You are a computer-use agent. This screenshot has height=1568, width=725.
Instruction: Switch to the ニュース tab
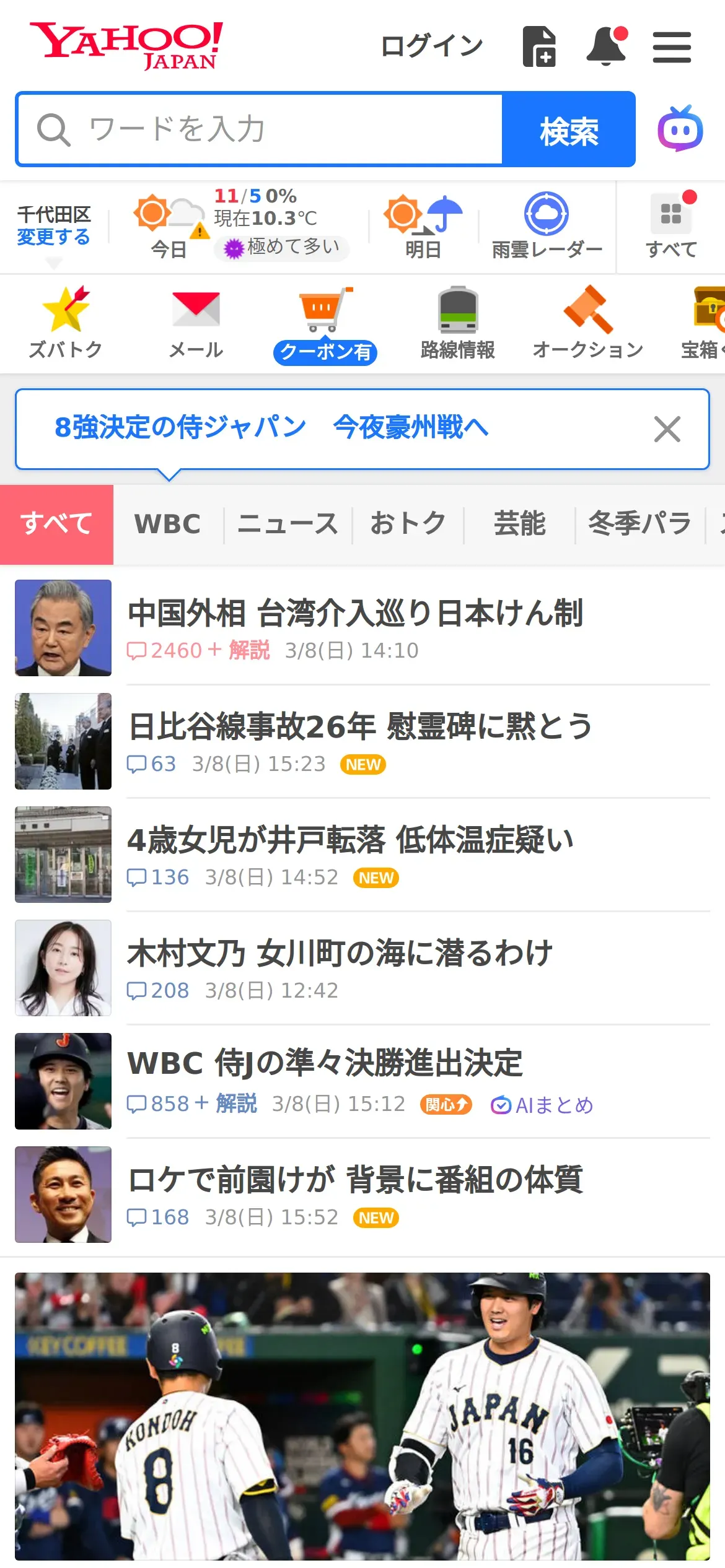coord(288,524)
